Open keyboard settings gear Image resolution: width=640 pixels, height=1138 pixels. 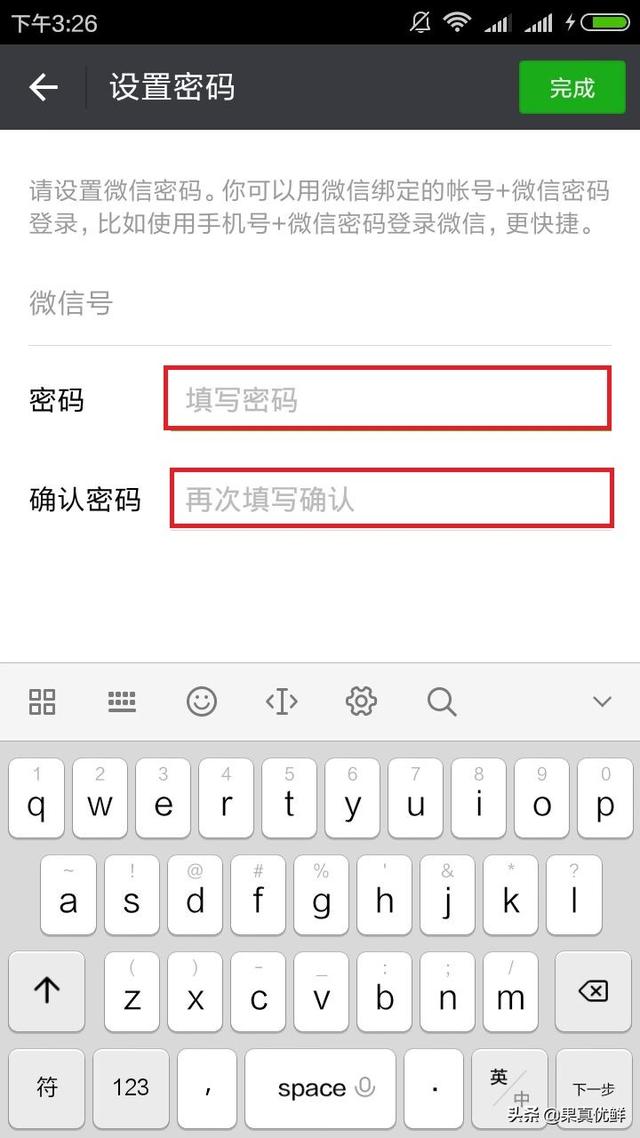[361, 702]
